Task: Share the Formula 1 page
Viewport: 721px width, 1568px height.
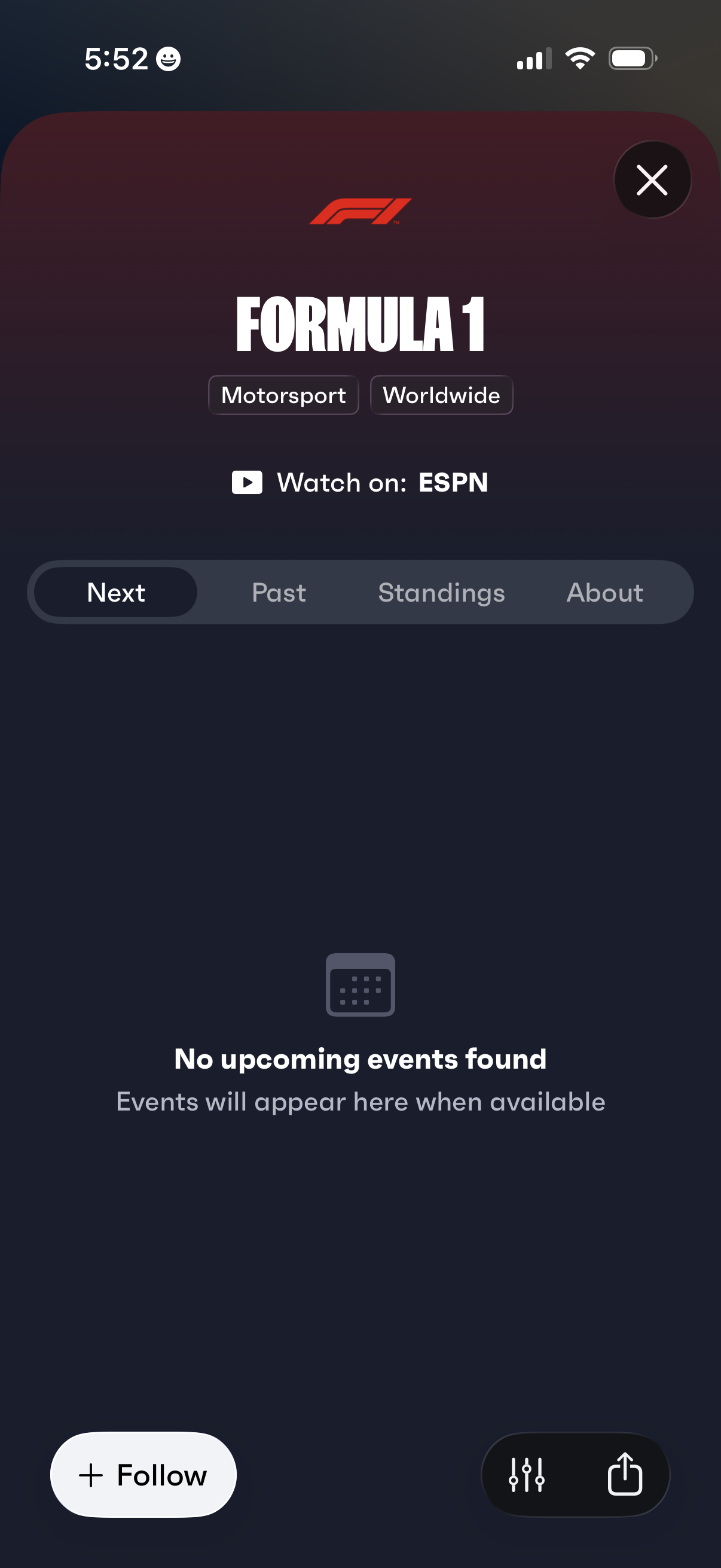Action: (x=624, y=1475)
